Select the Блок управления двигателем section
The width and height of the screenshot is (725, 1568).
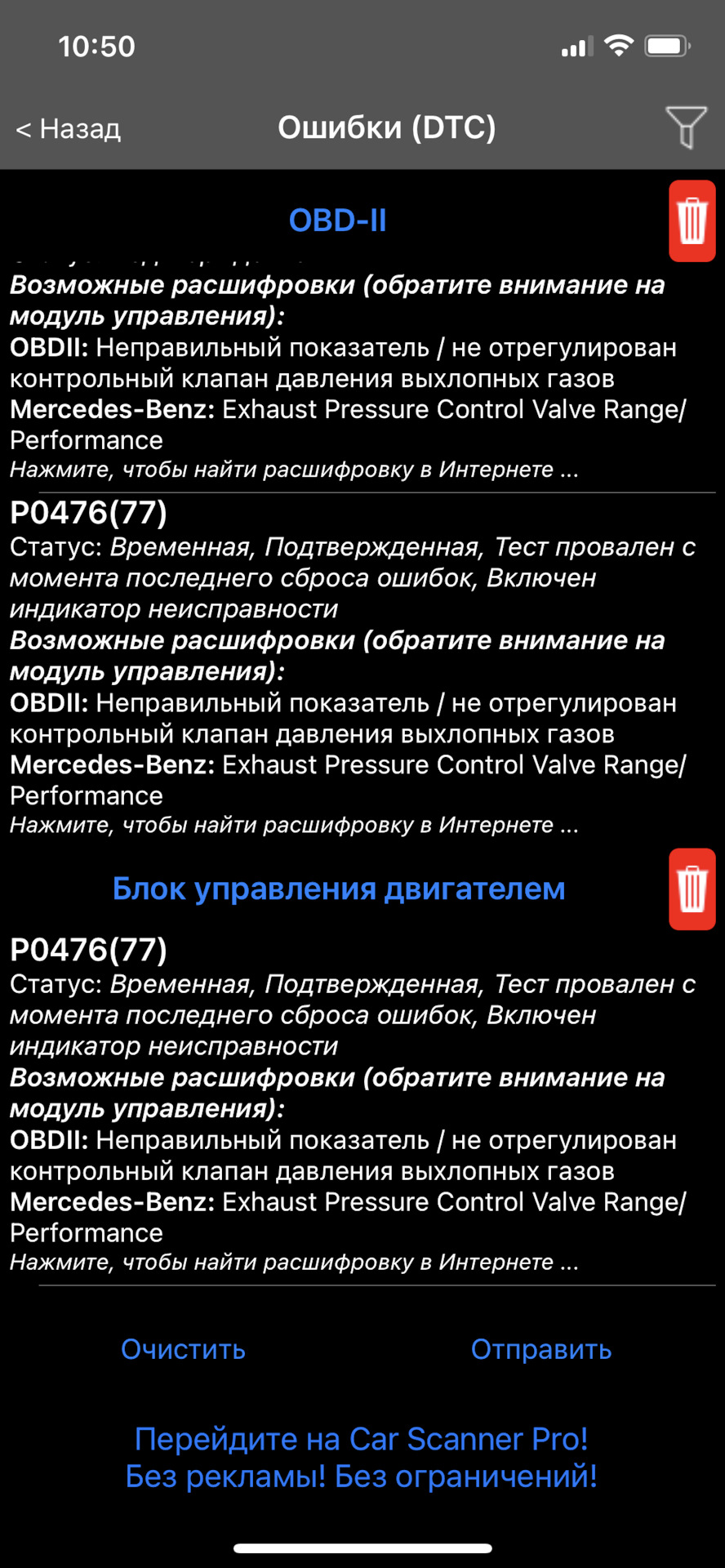pos(338,889)
